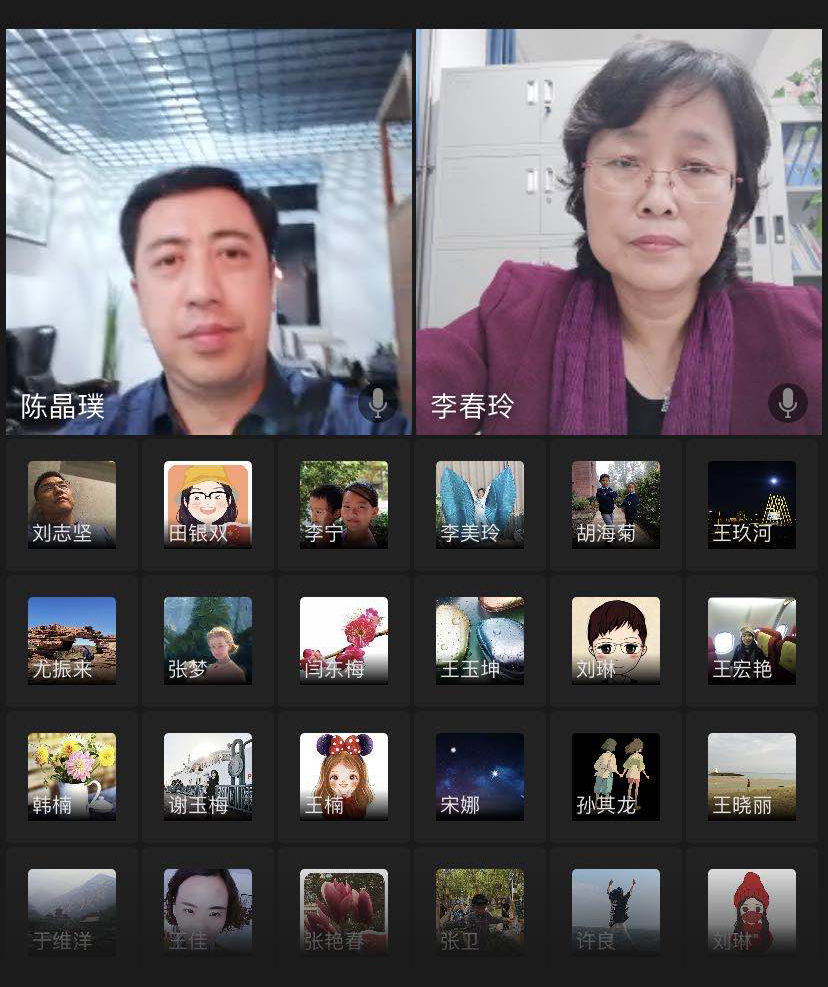Tap 王玖河's avatar tile
828x987 pixels.
coord(752,505)
